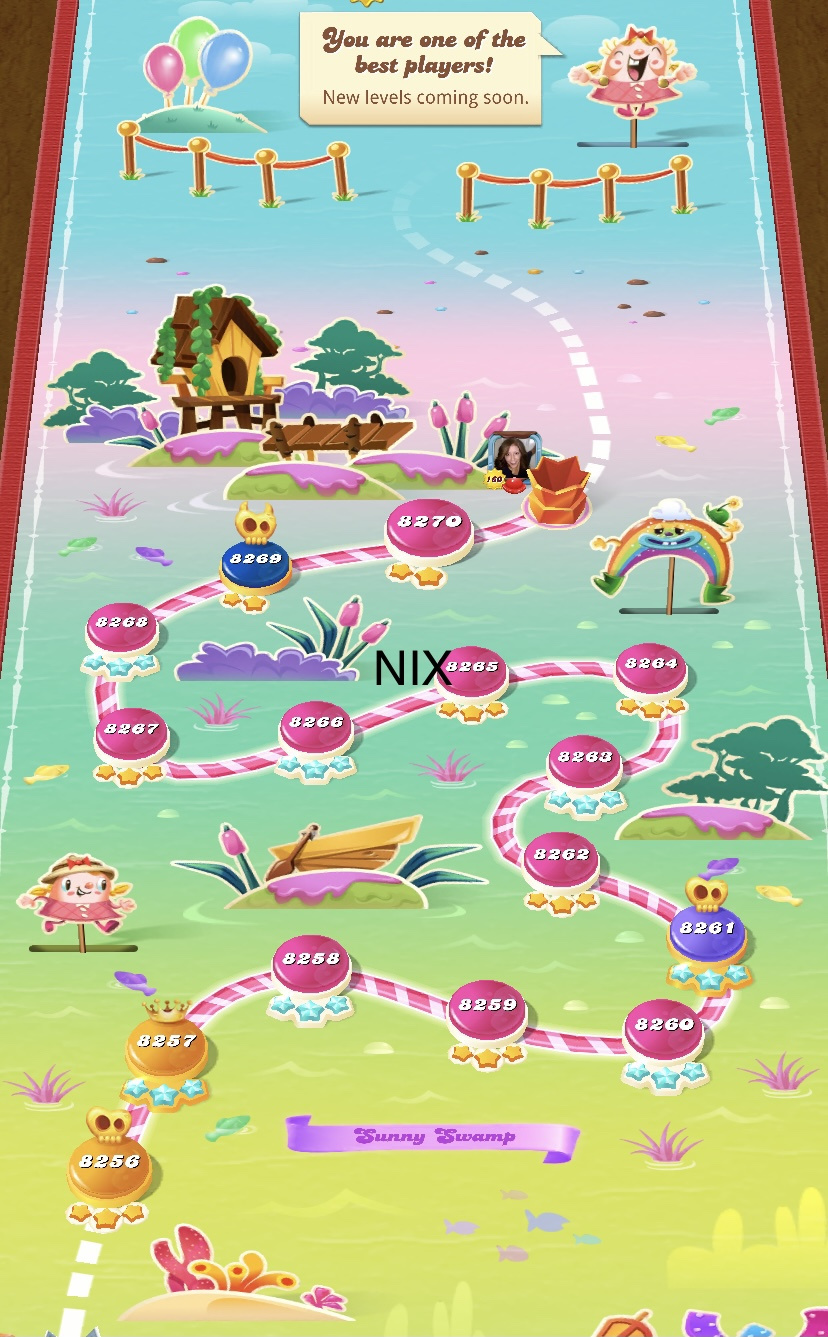Select level 8262
Image resolution: width=828 pixels, height=1337 pixels.
click(561, 860)
